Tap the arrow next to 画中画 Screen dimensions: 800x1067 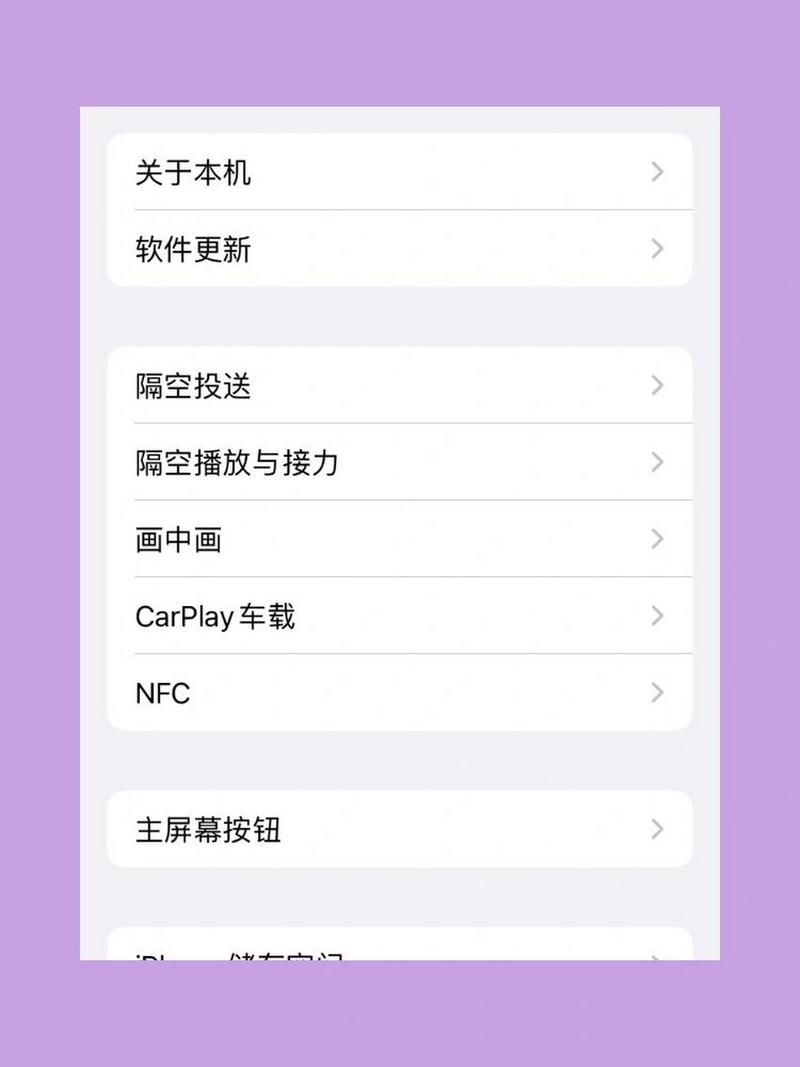(x=657, y=539)
